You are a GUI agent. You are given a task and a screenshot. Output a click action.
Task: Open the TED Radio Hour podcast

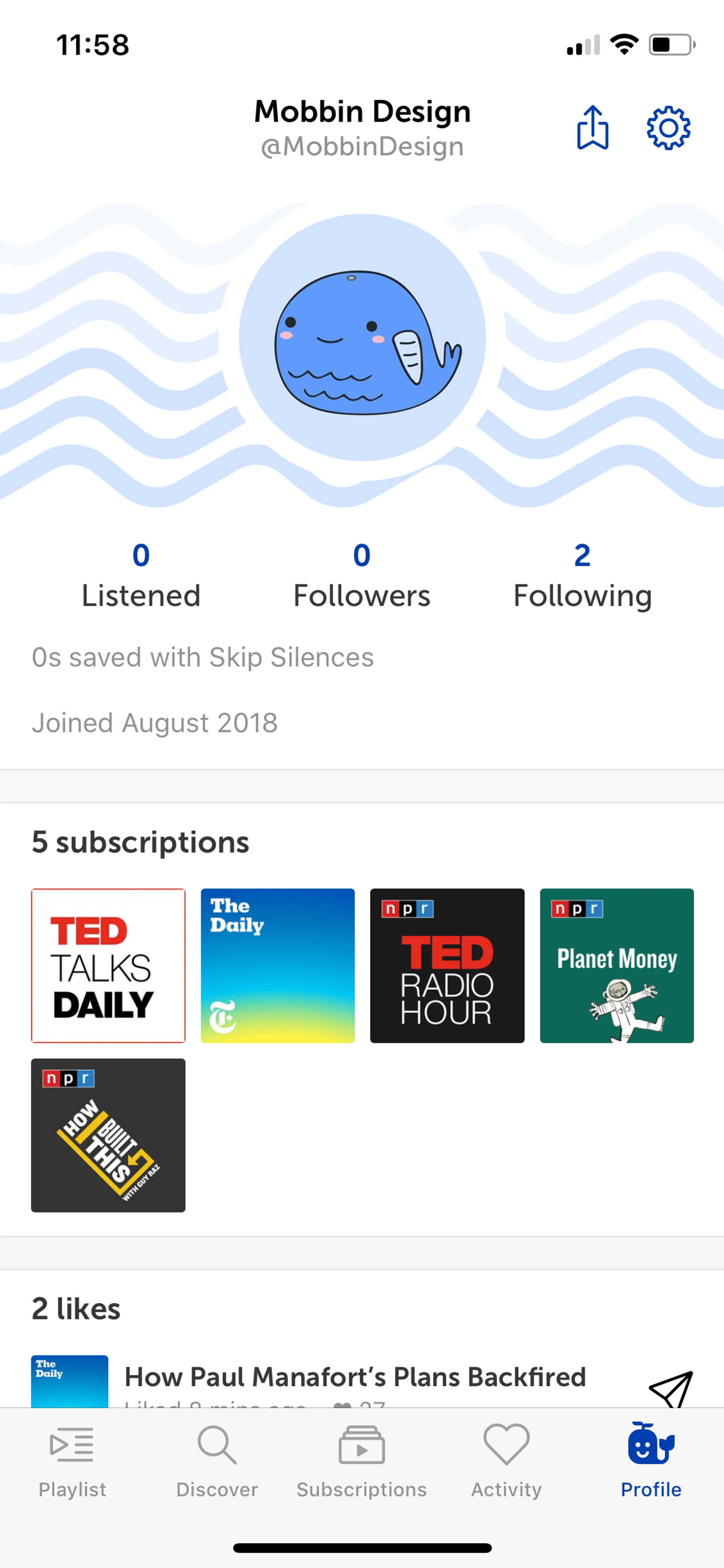tap(447, 965)
